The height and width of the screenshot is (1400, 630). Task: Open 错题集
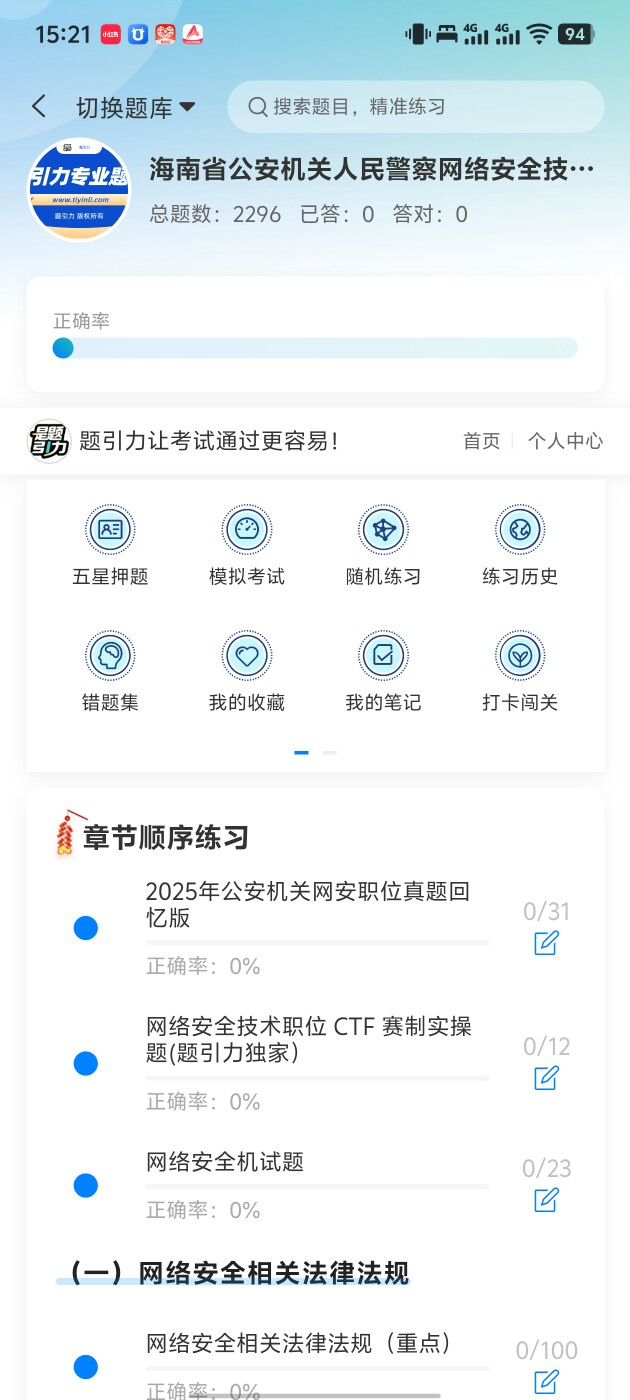[x=110, y=672]
